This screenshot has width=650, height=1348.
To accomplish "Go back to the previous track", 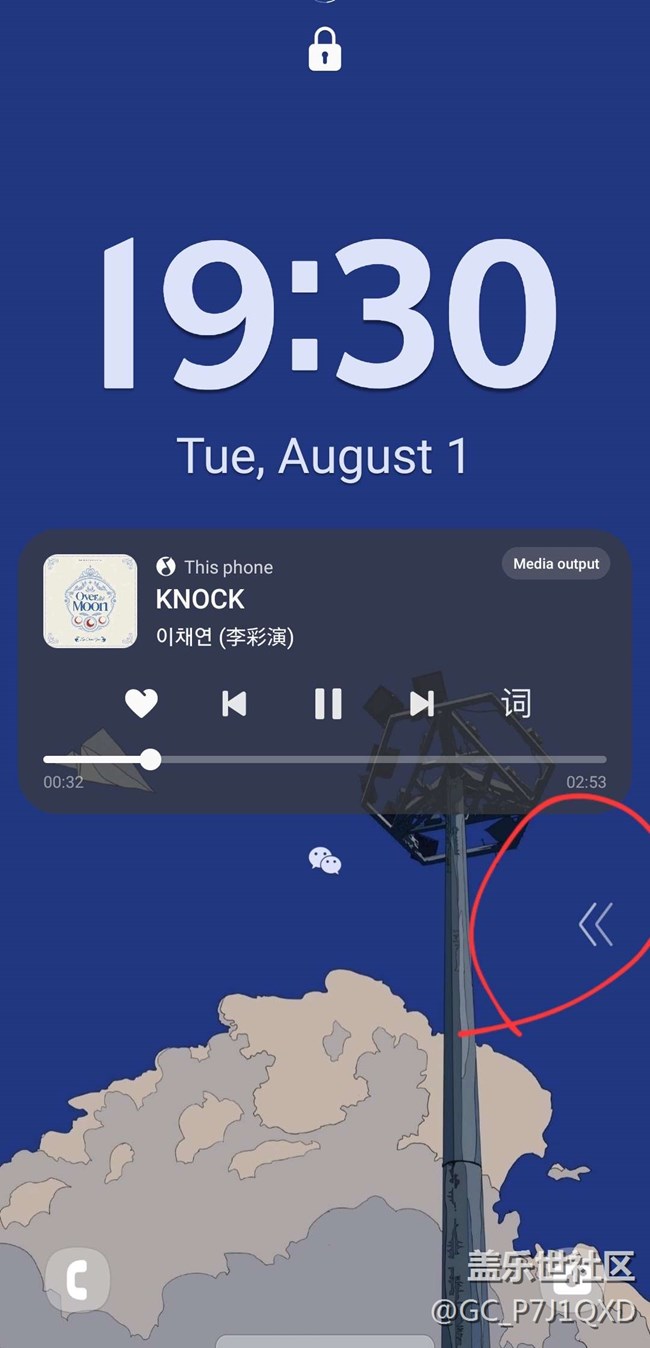I will pyautogui.click(x=234, y=704).
